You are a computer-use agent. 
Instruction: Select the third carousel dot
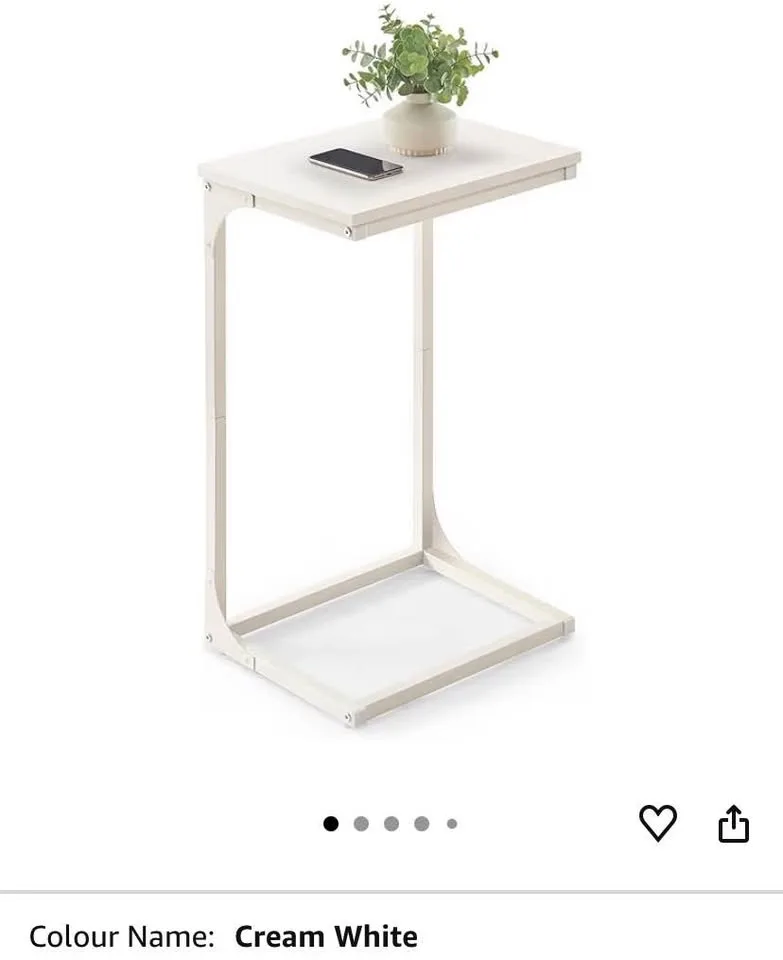click(390, 824)
